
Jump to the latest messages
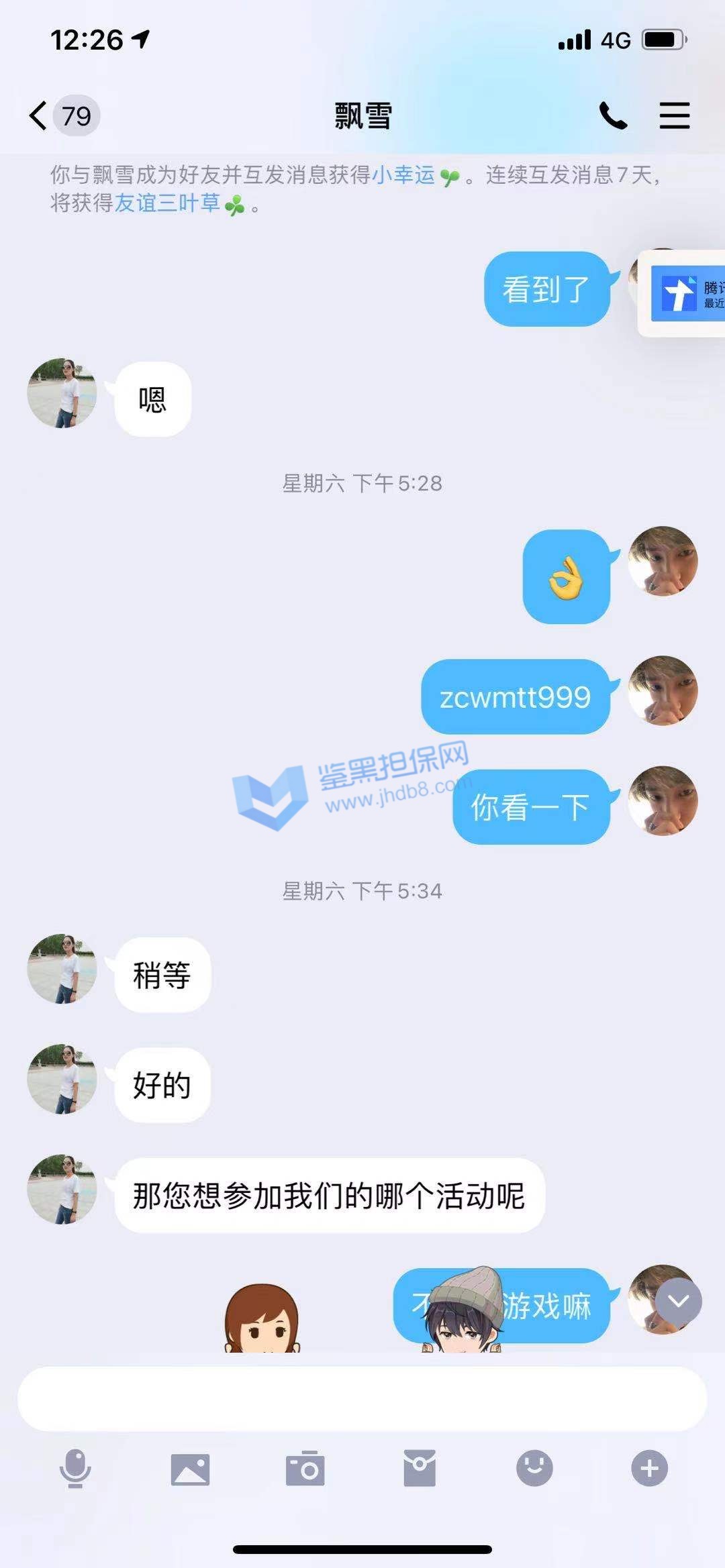[678, 1302]
